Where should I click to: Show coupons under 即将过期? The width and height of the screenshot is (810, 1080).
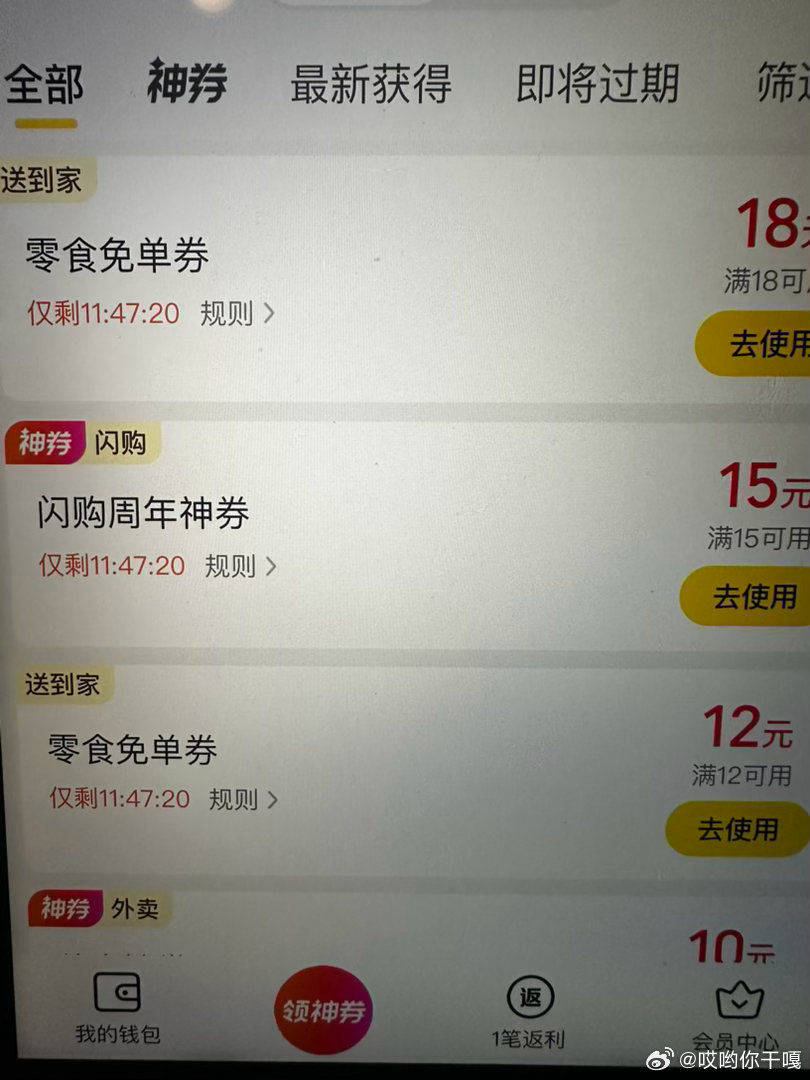[x=597, y=84]
